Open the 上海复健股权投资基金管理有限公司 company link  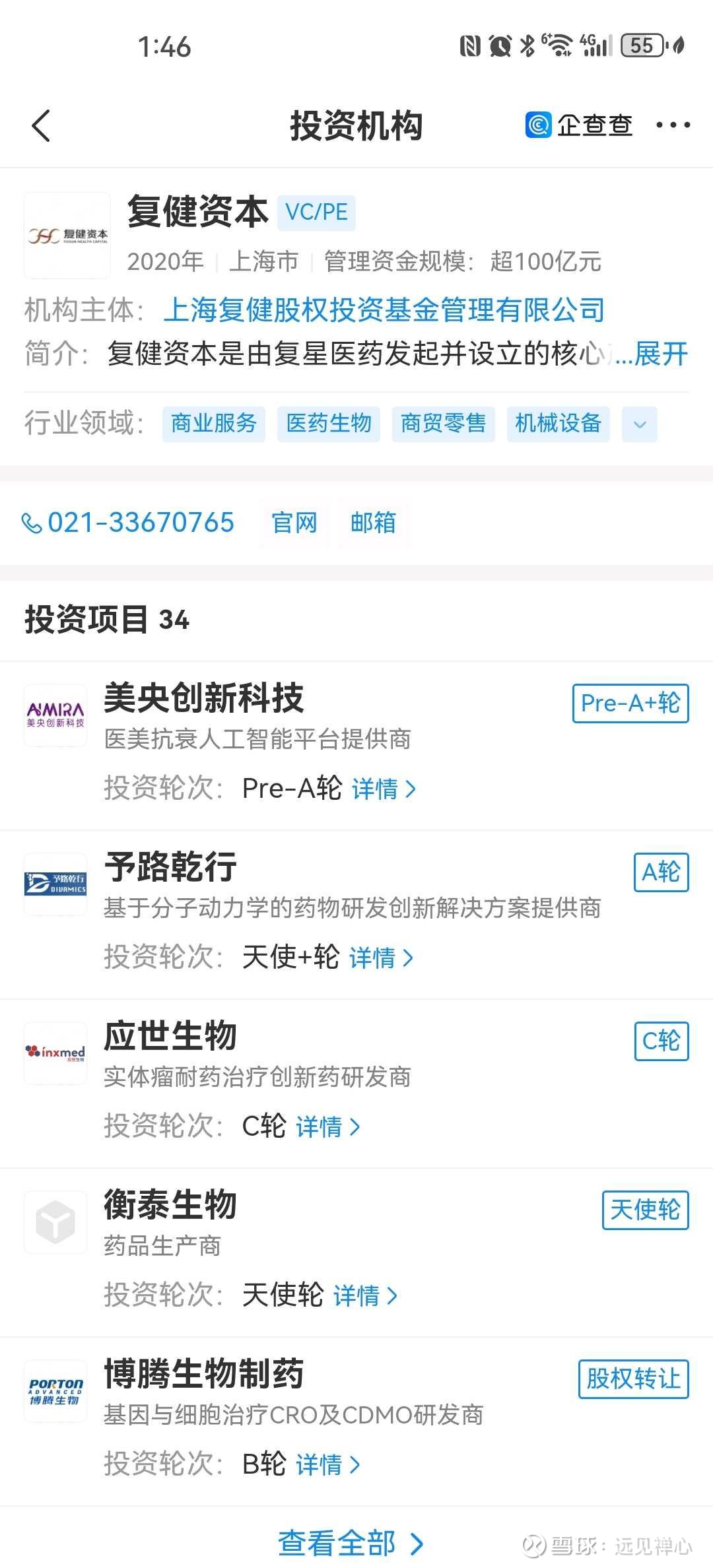[x=384, y=310]
